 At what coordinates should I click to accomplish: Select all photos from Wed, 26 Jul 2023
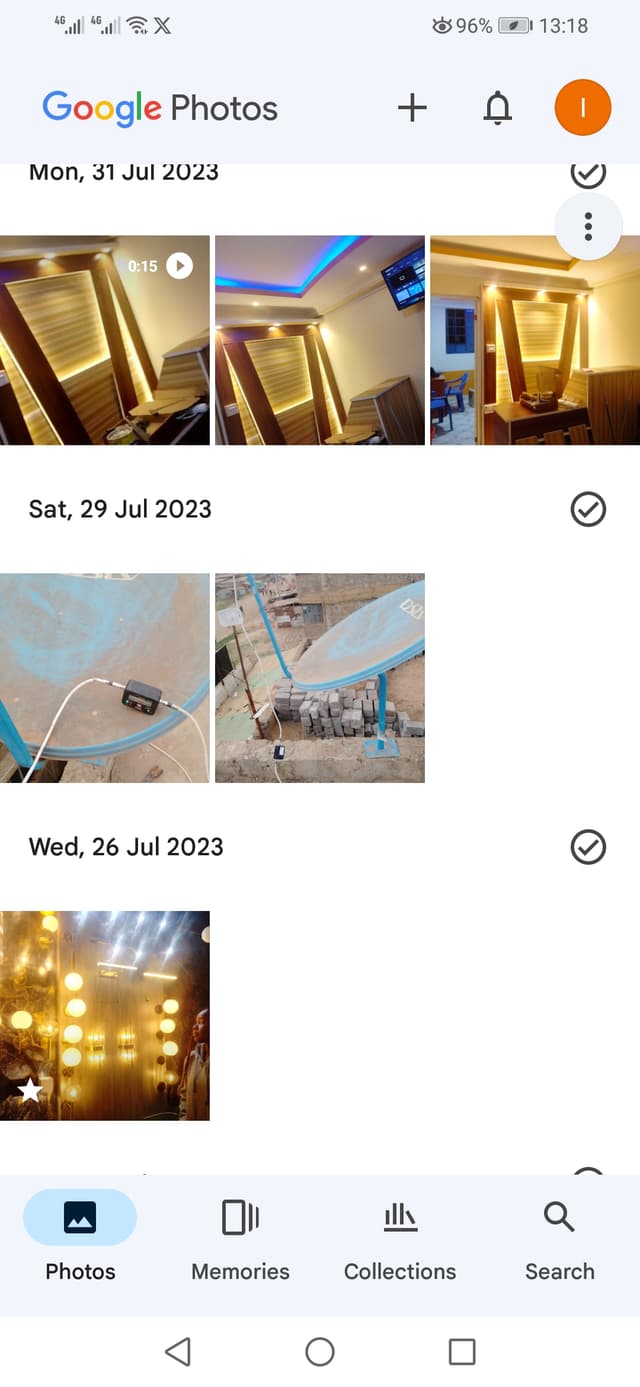pyautogui.click(x=588, y=847)
